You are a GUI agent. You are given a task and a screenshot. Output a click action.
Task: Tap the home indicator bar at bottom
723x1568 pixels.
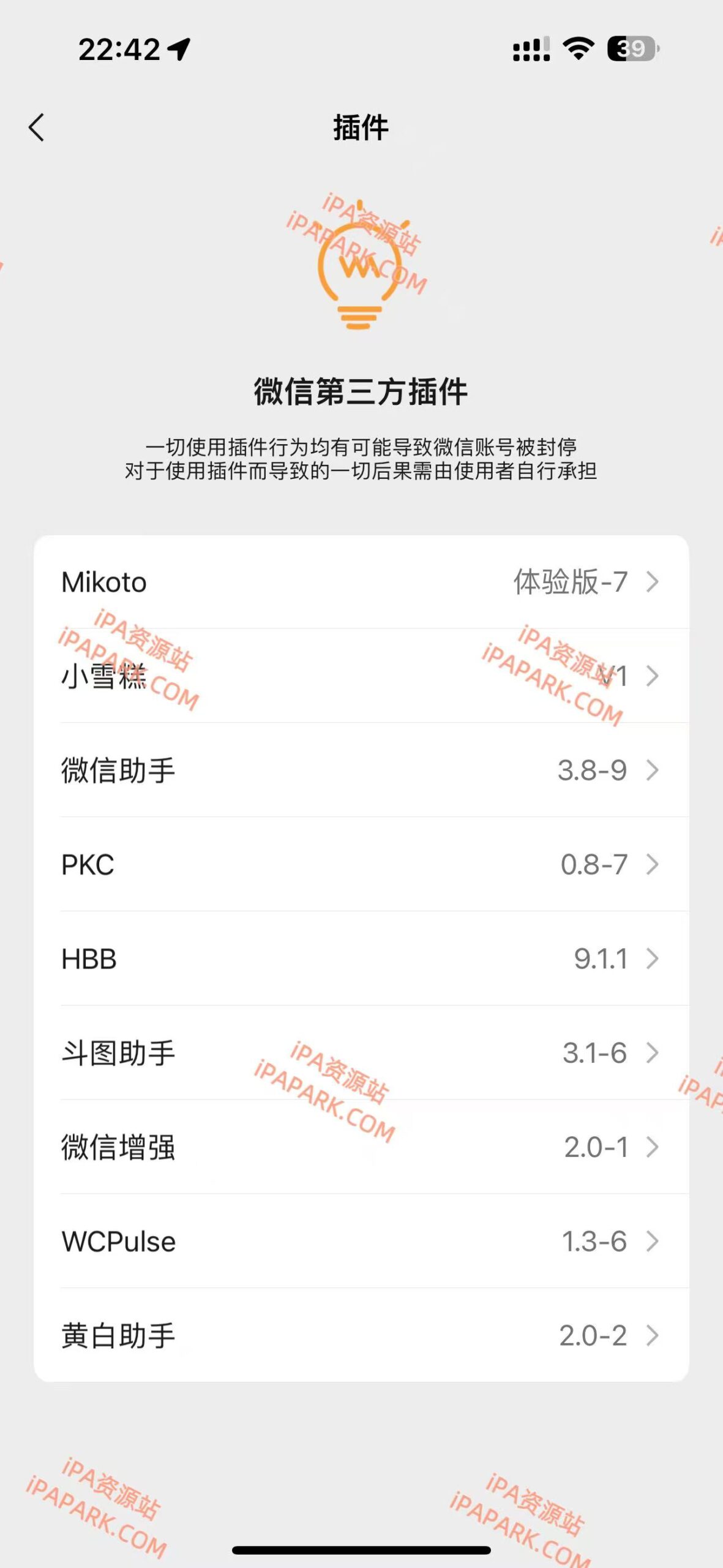(x=361, y=1550)
